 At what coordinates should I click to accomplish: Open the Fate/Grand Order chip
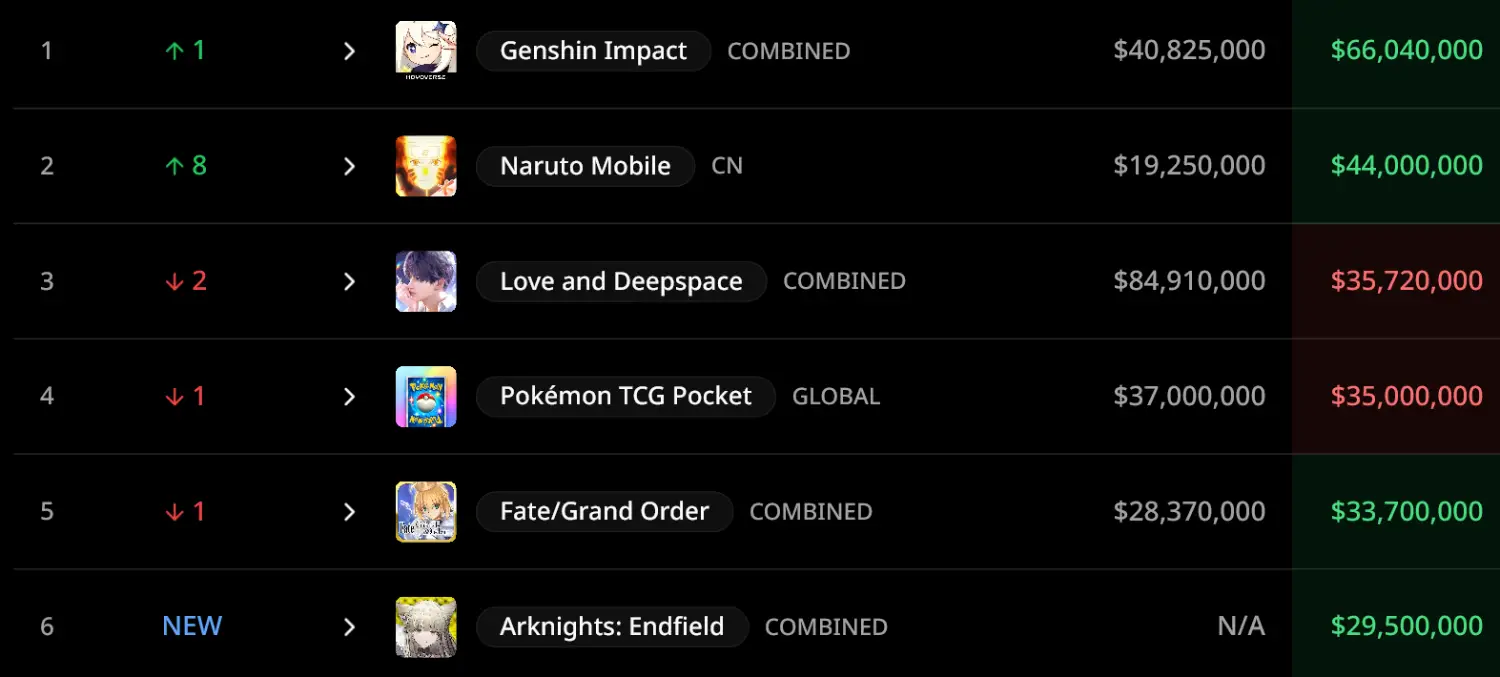pos(604,512)
